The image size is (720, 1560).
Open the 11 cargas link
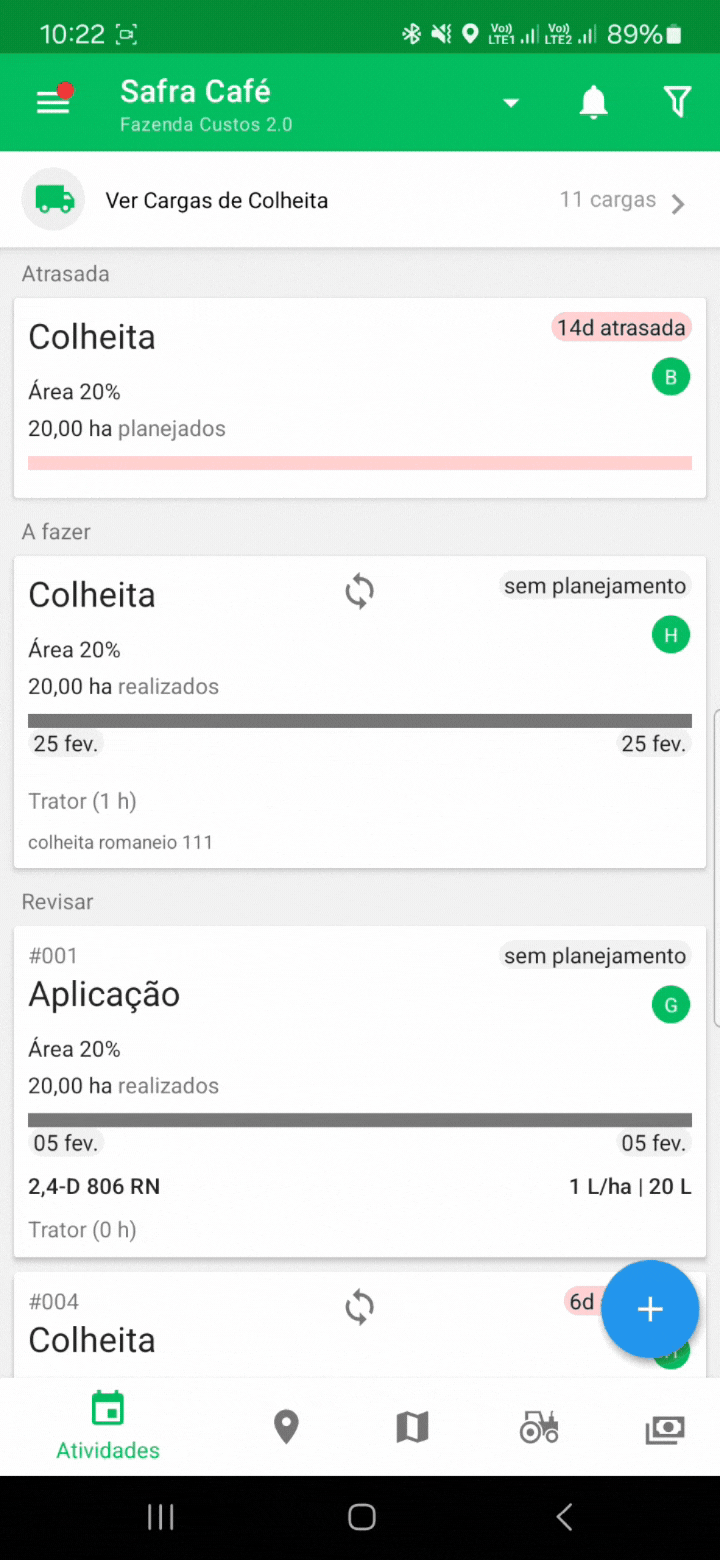607,199
